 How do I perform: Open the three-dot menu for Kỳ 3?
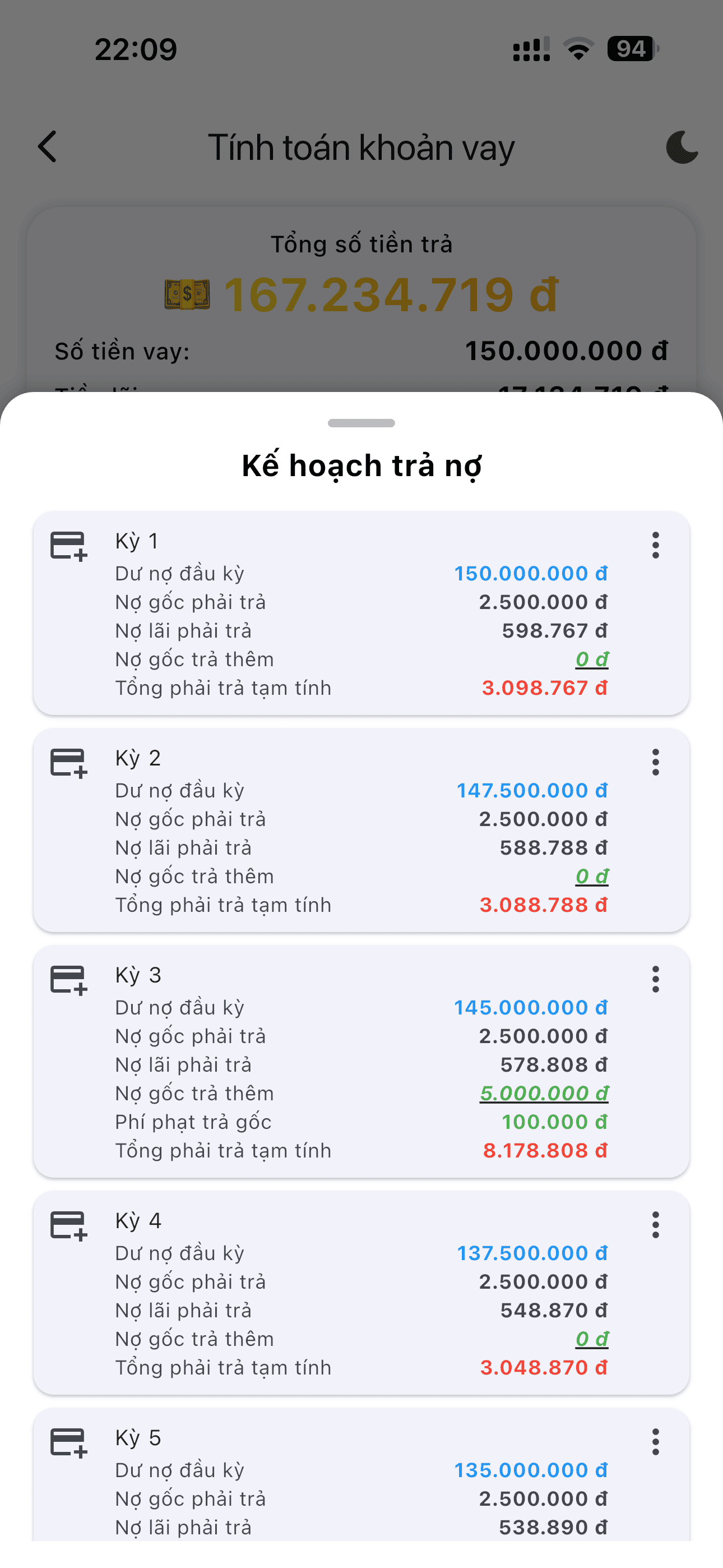[x=655, y=979]
